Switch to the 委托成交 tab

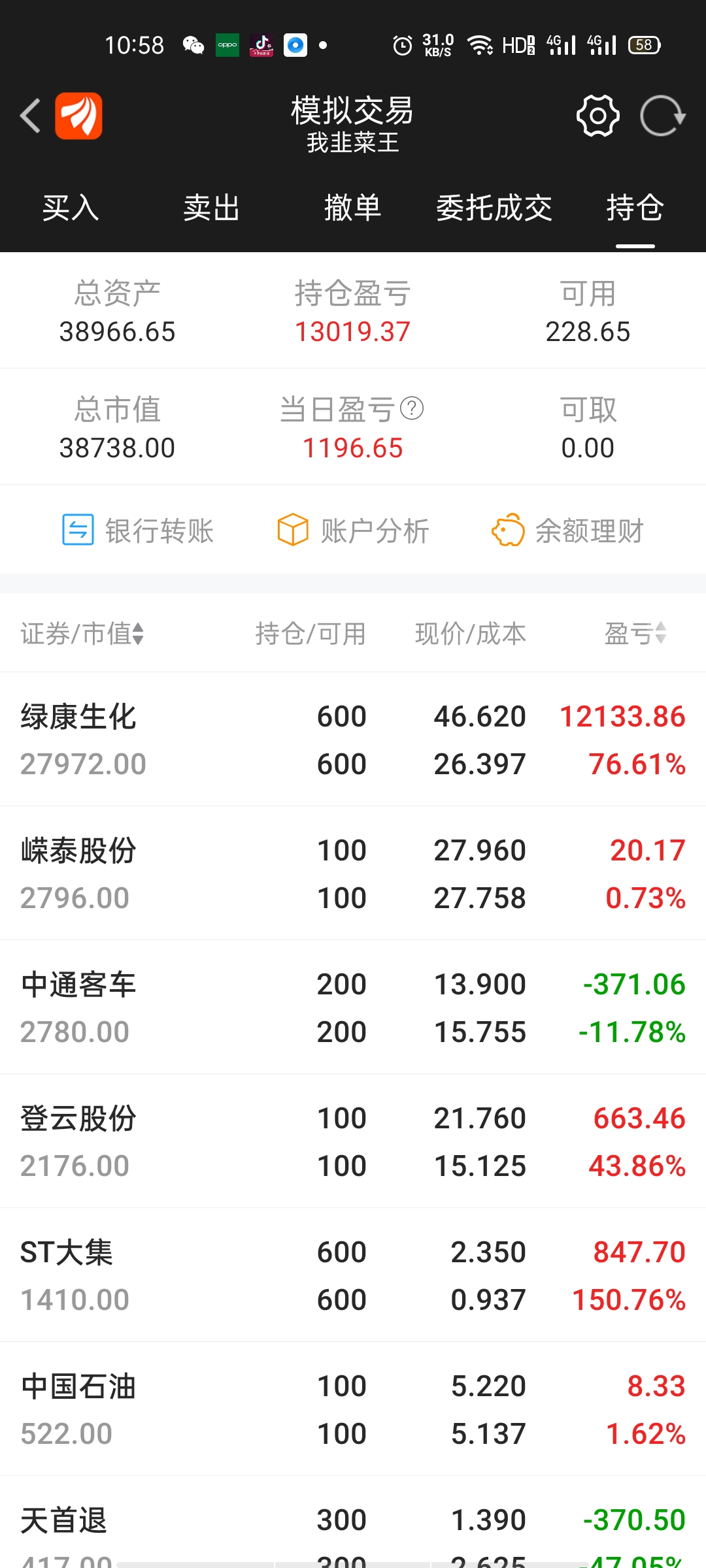(494, 208)
